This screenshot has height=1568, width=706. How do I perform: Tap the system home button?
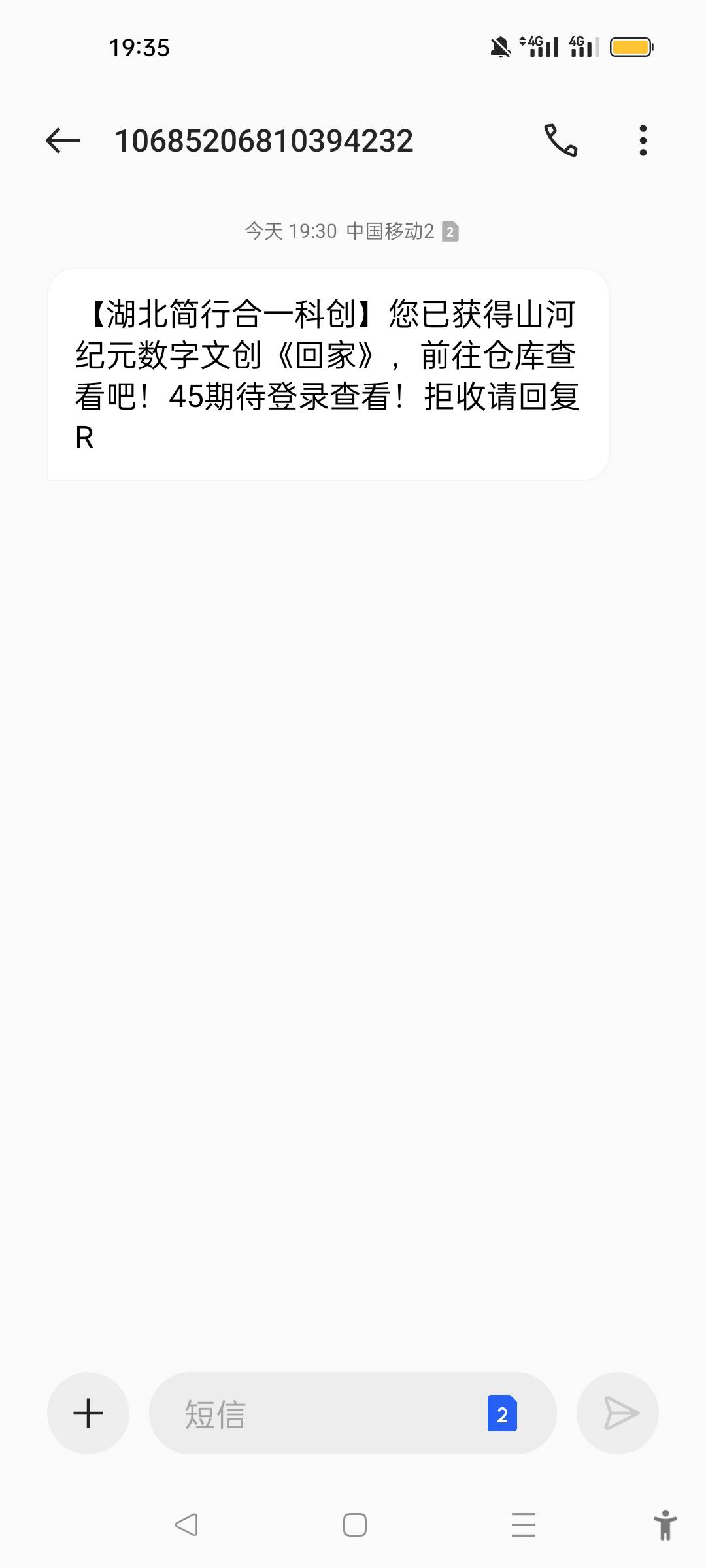(354, 1525)
